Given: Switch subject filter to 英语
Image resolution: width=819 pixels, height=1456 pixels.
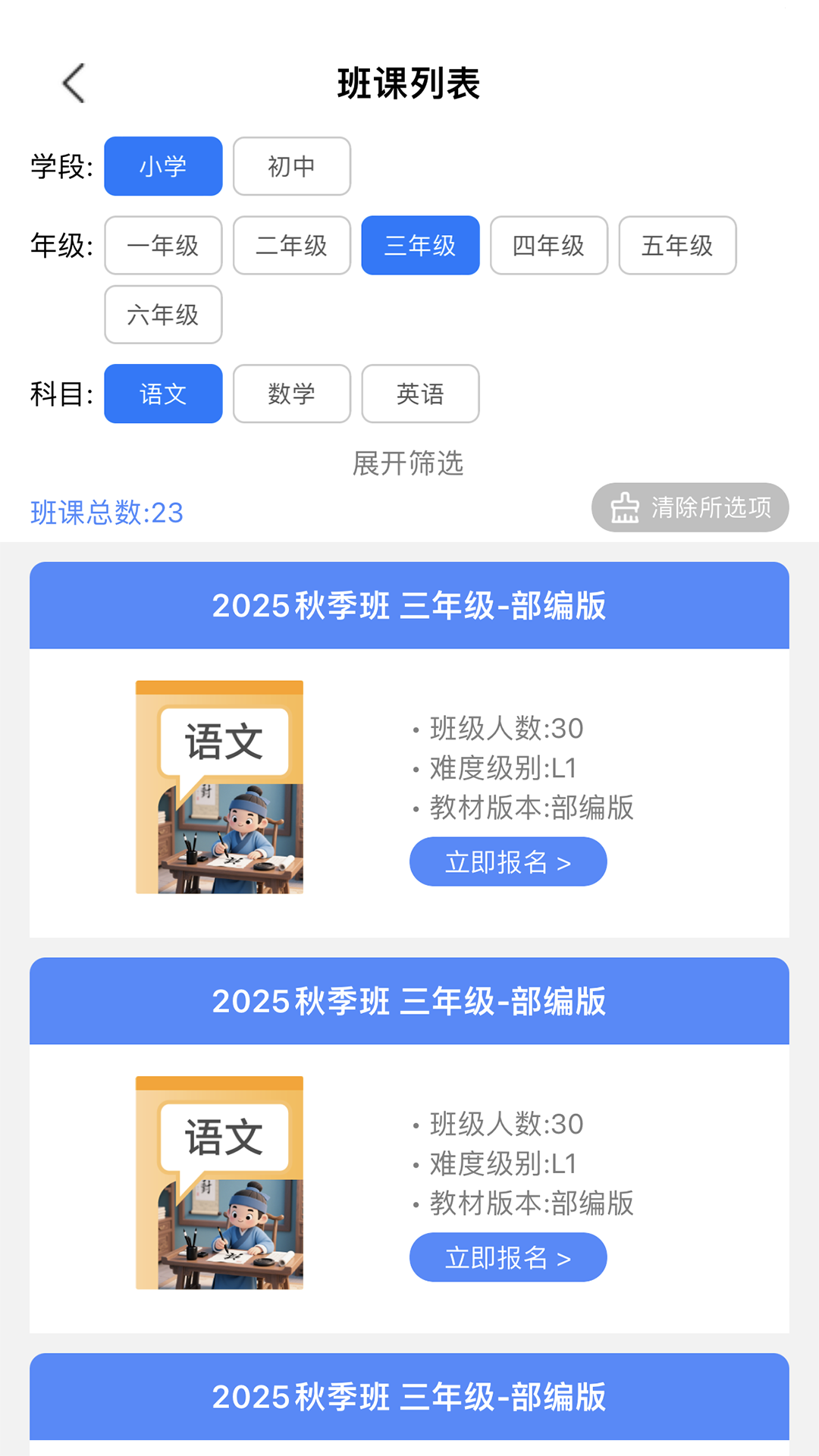Looking at the screenshot, I should pyautogui.click(x=420, y=394).
